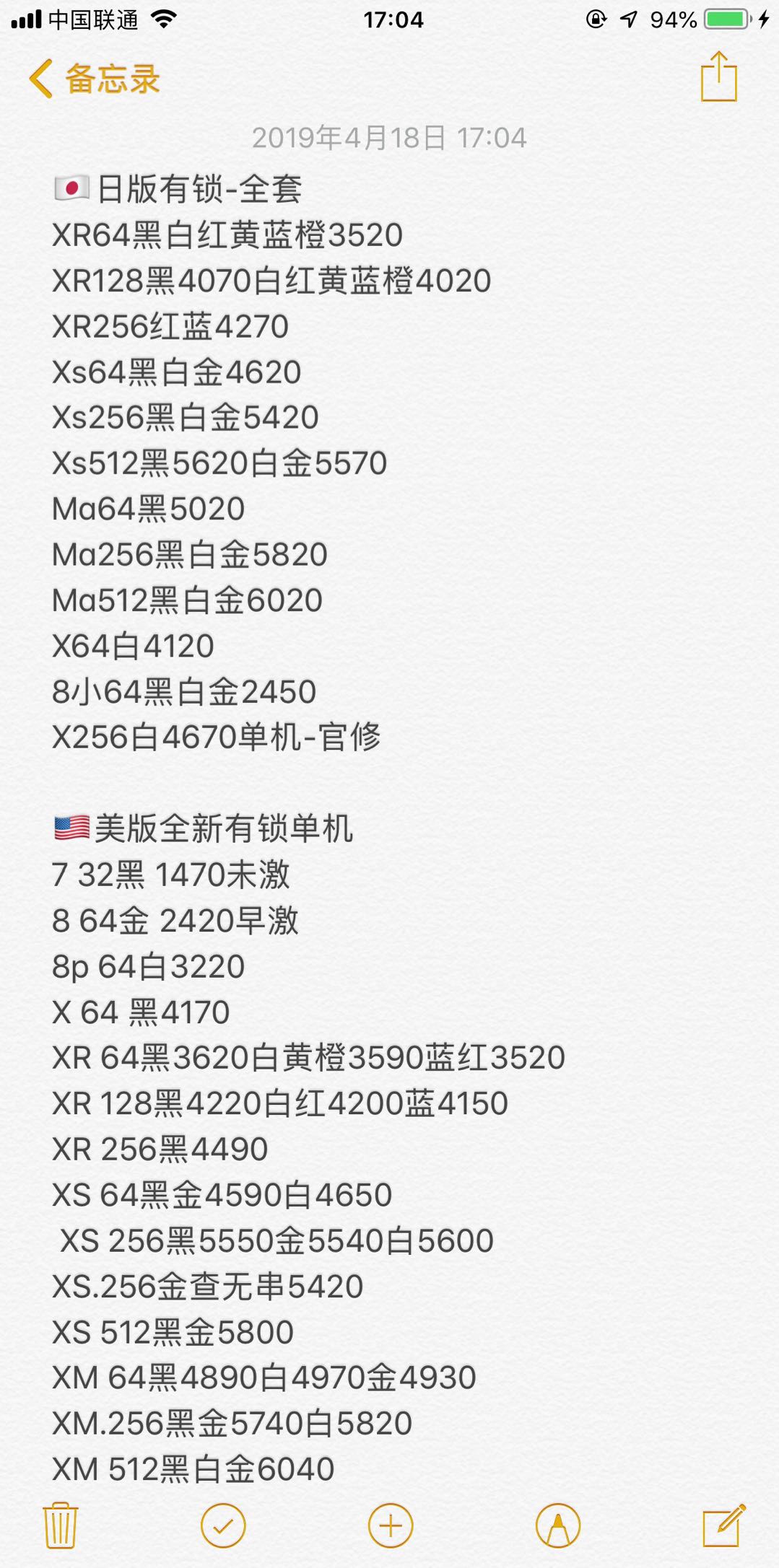Open the plus attachment menu
The width and height of the screenshot is (779, 1568).
391,1525
